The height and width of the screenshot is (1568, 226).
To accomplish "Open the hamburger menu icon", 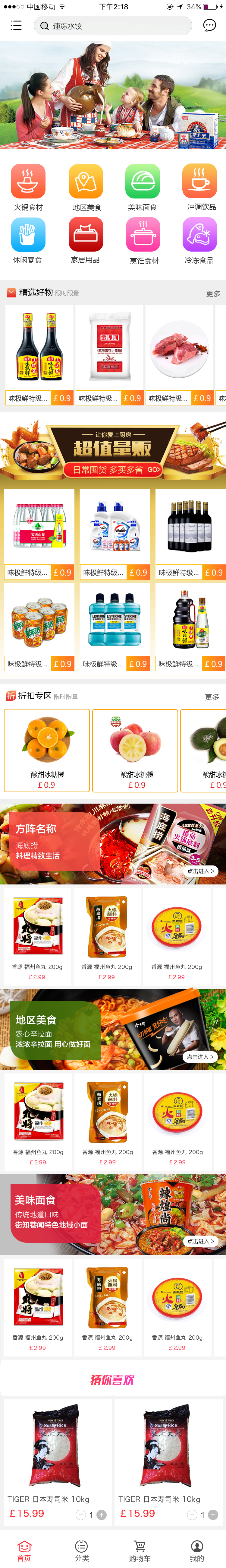I will [16, 26].
